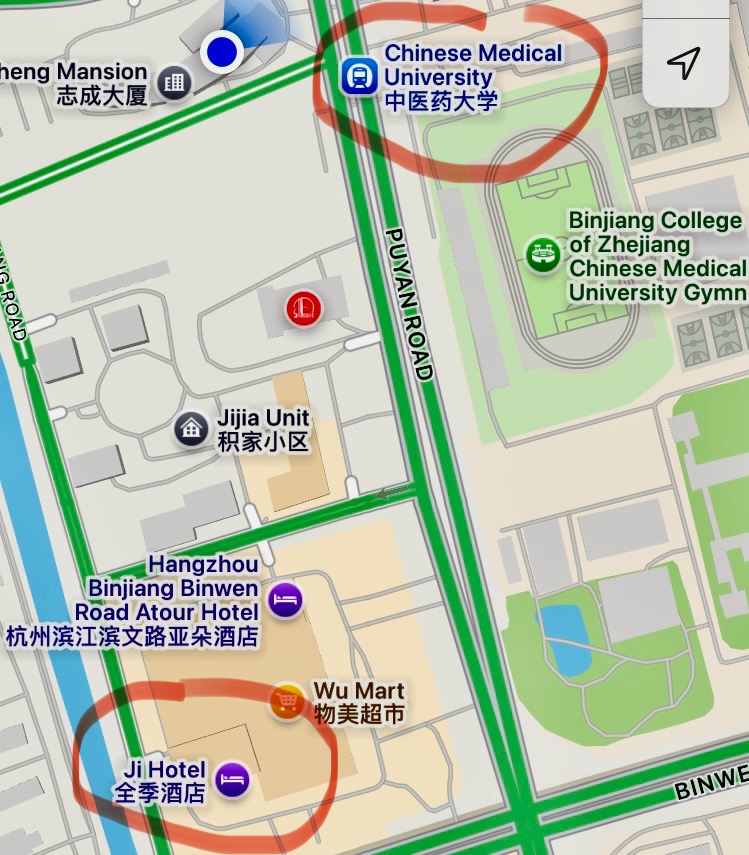Tap the location tracking arrow button
Viewport: 749px width, 855px height.
(x=684, y=64)
